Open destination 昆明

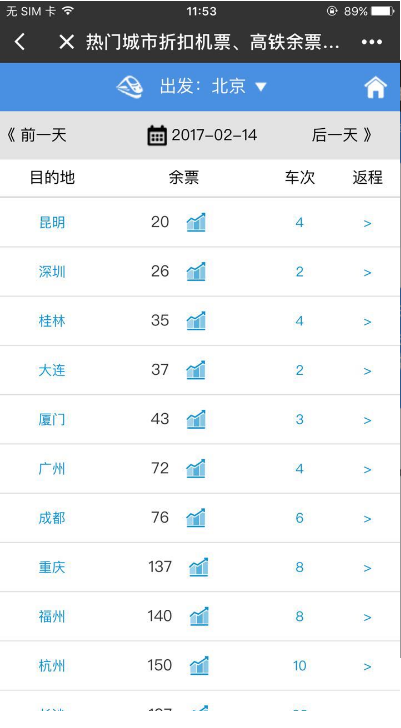52,222
